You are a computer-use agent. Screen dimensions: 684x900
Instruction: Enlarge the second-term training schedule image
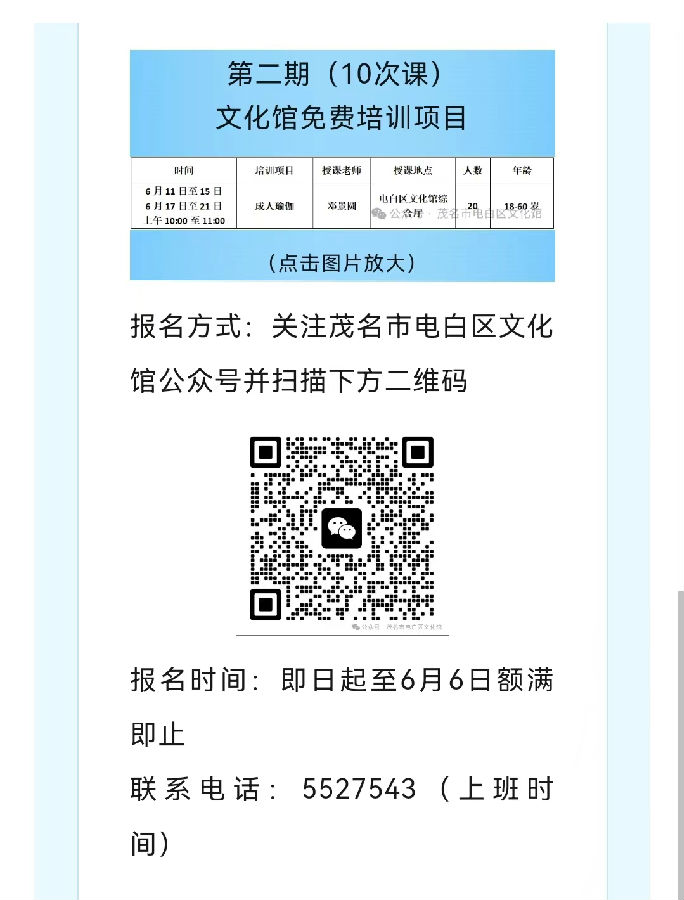[x=342, y=165]
